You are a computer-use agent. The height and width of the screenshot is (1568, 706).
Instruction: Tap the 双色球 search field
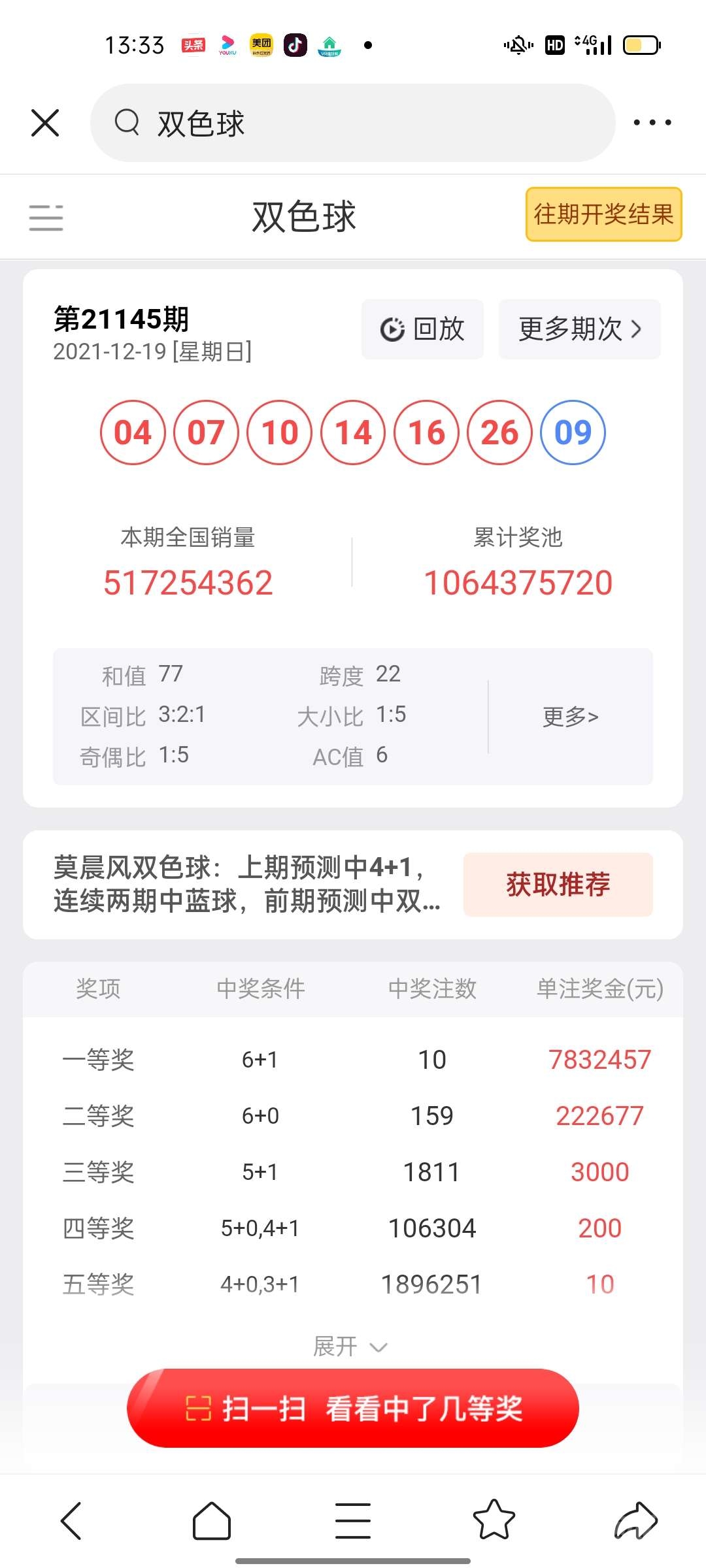[353, 123]
